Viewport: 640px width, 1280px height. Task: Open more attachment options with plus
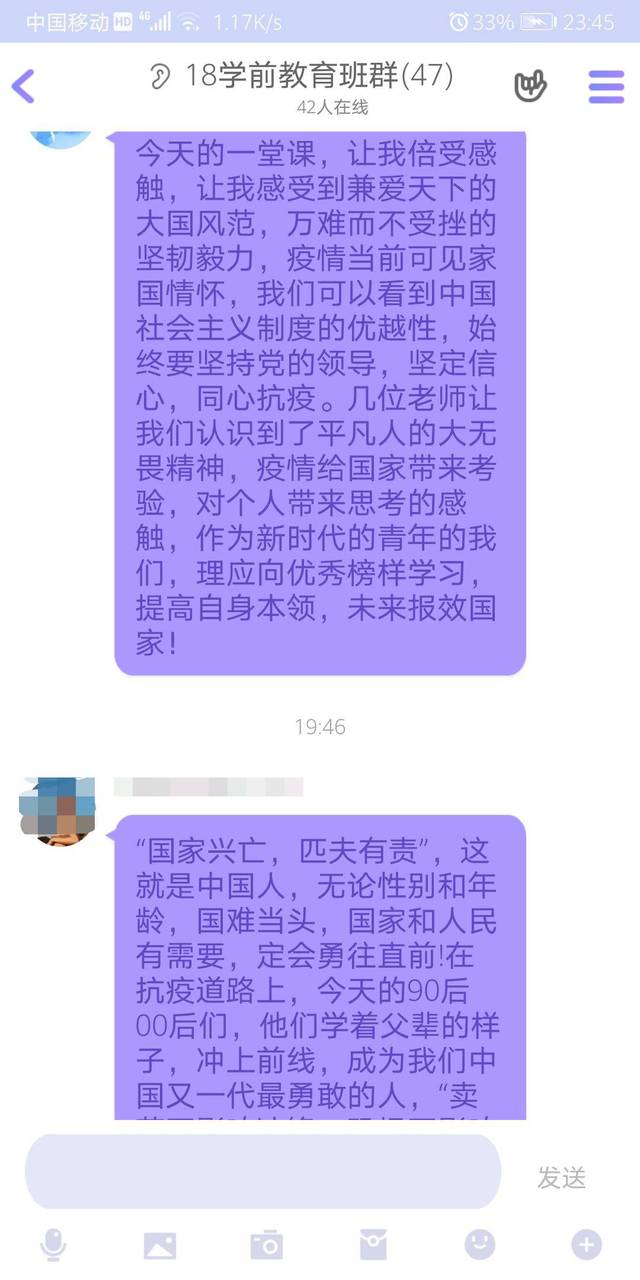[586, 1244]
